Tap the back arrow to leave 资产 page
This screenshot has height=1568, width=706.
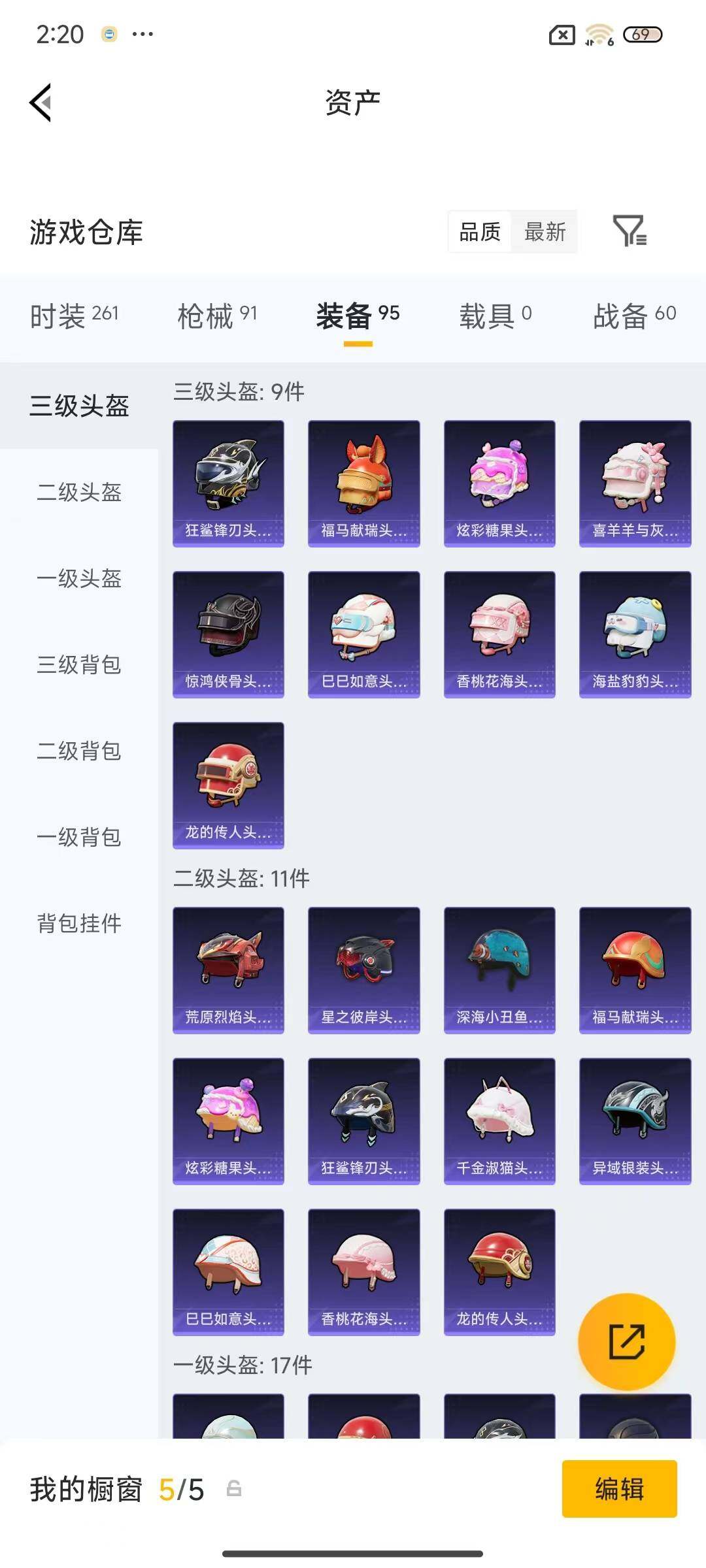(x=41, y=102)
